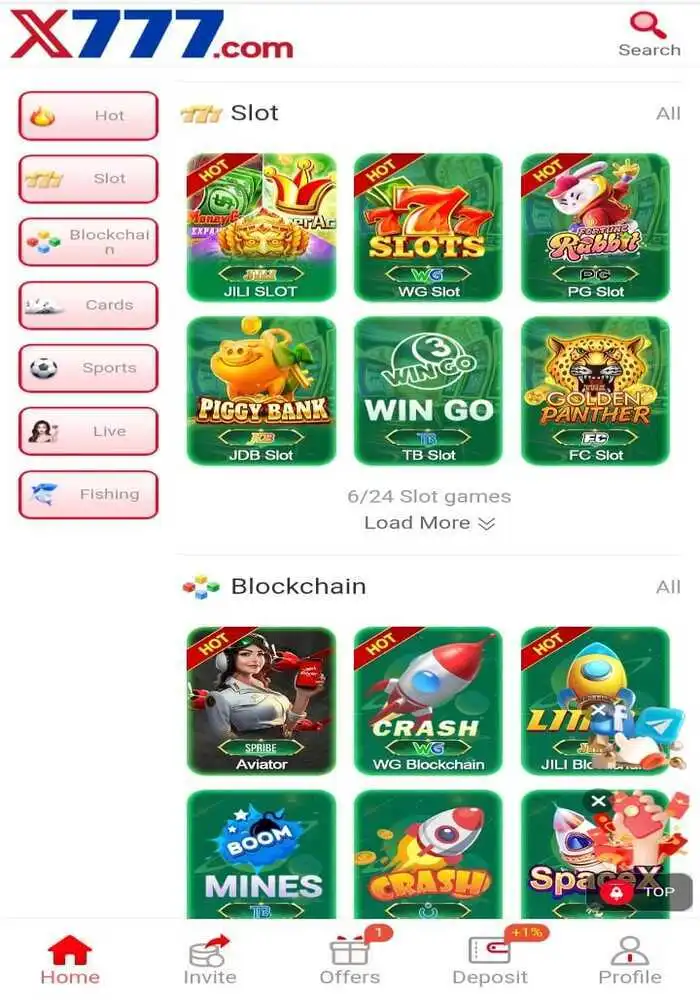
Task: View all Slot games
Action: click(668, 114)
